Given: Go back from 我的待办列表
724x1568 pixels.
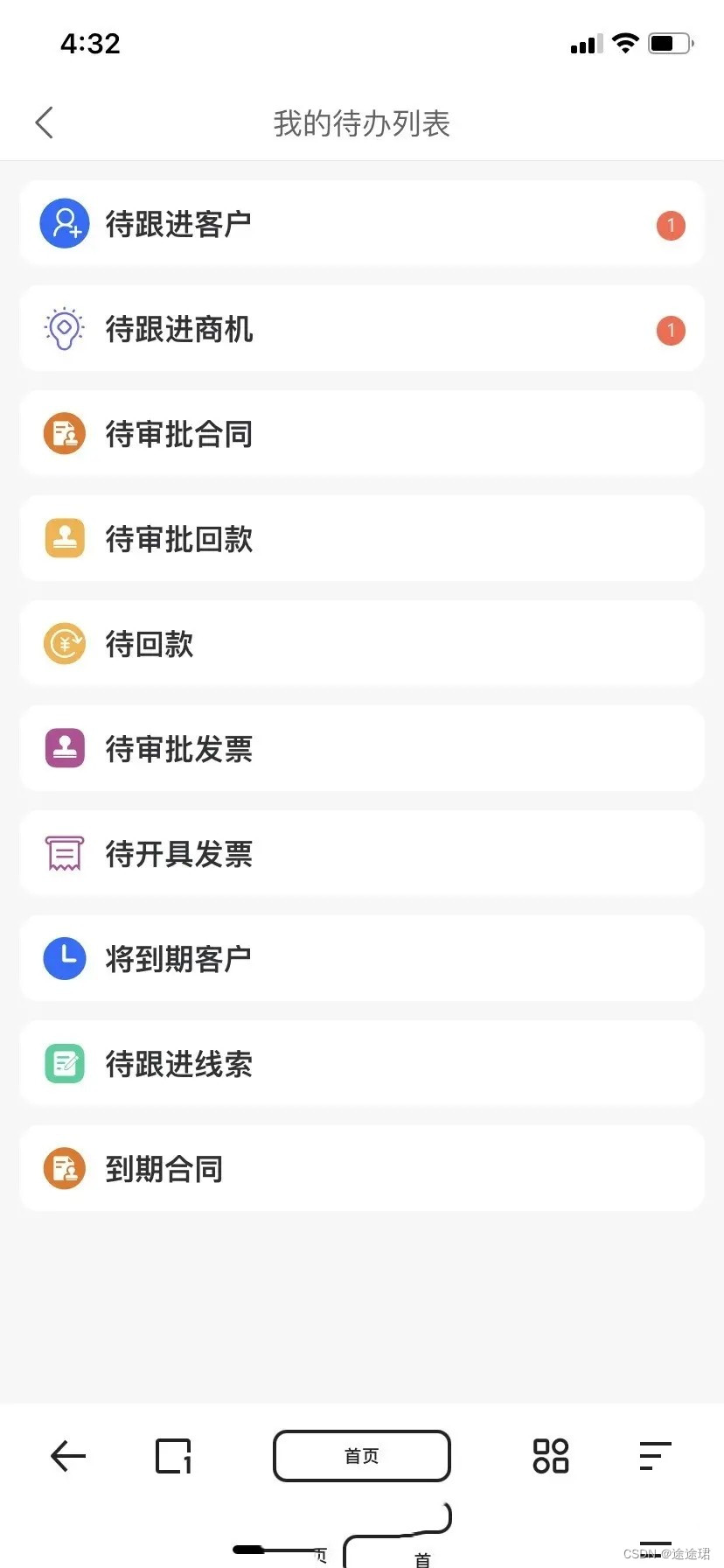Looking at the screenshot, I should (45, 122).
